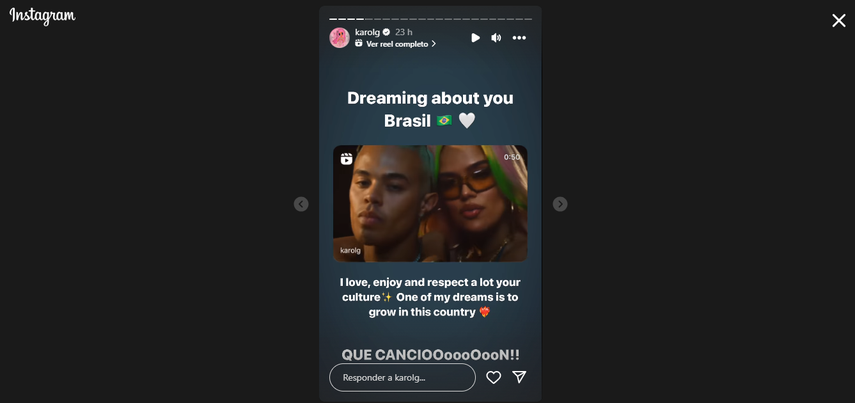
Task: Mute the story audio
Action: tap(496, 38)
